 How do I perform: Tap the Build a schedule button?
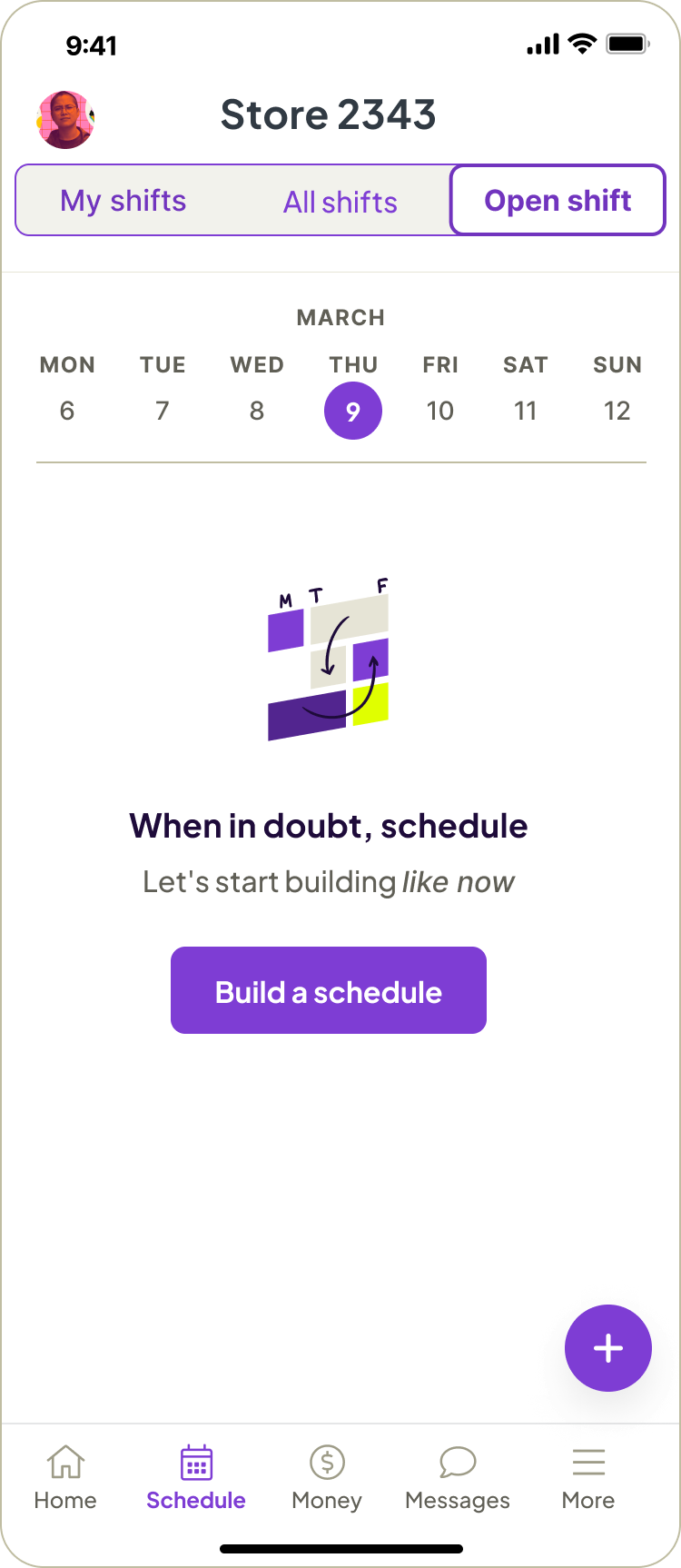click(x=329, y=990)
